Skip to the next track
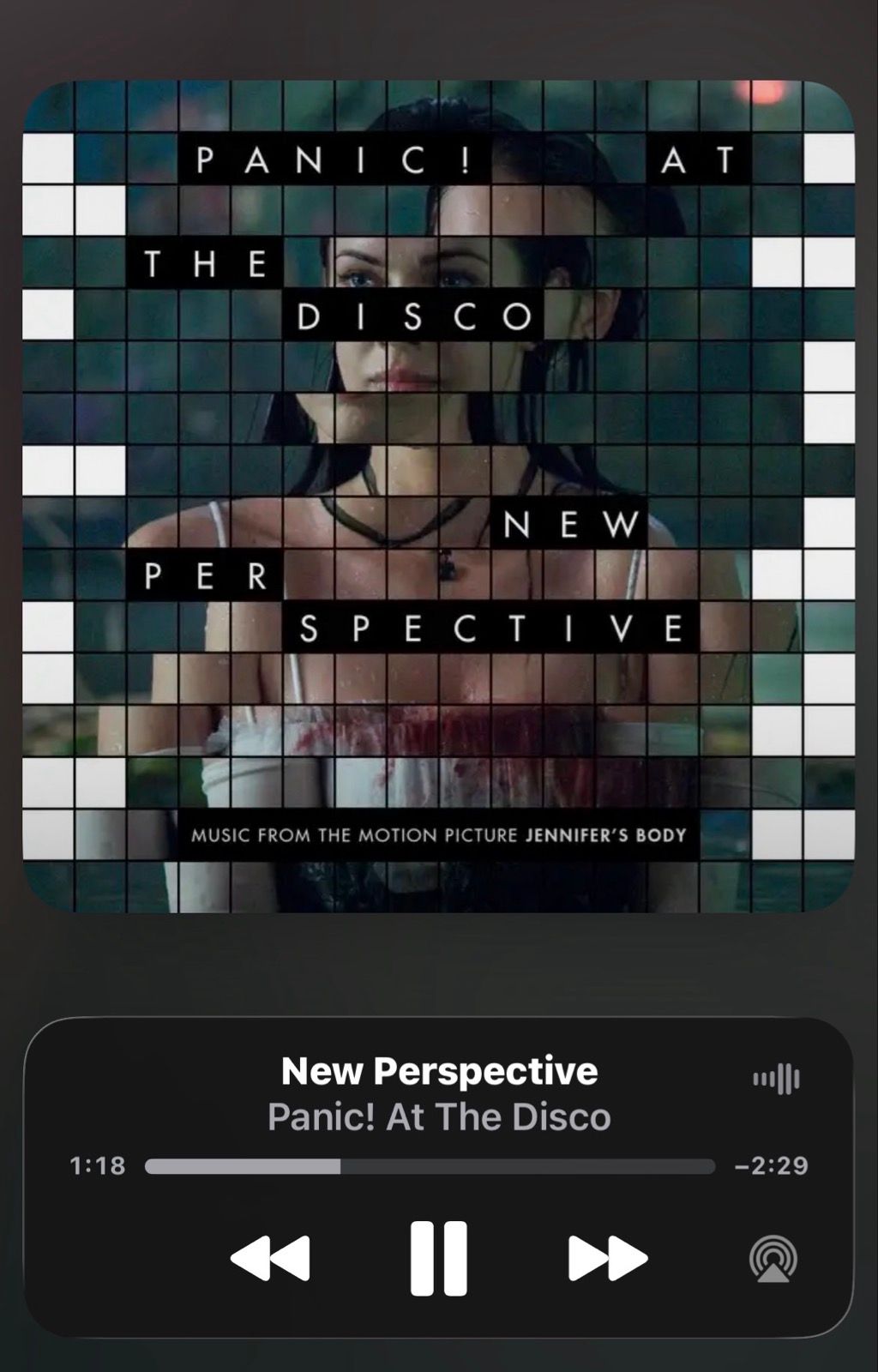This screenshot has width=878, height=1372. click(608, 1258)
